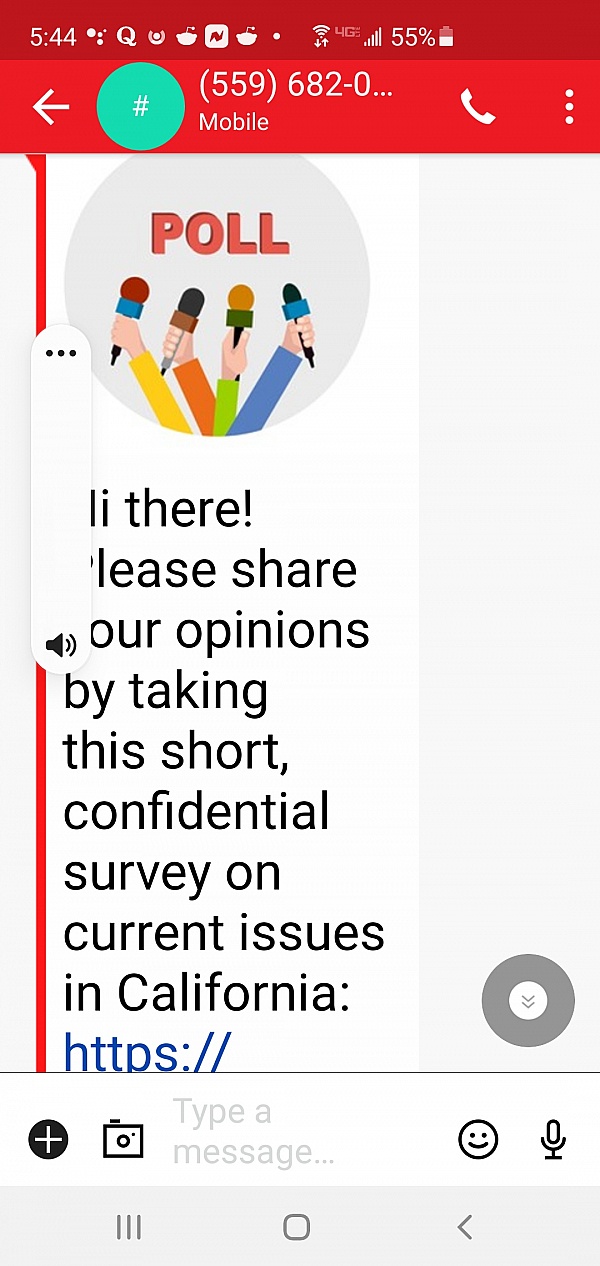
Task: Record a voice message with the microphone
Action: pos(553,1139)
